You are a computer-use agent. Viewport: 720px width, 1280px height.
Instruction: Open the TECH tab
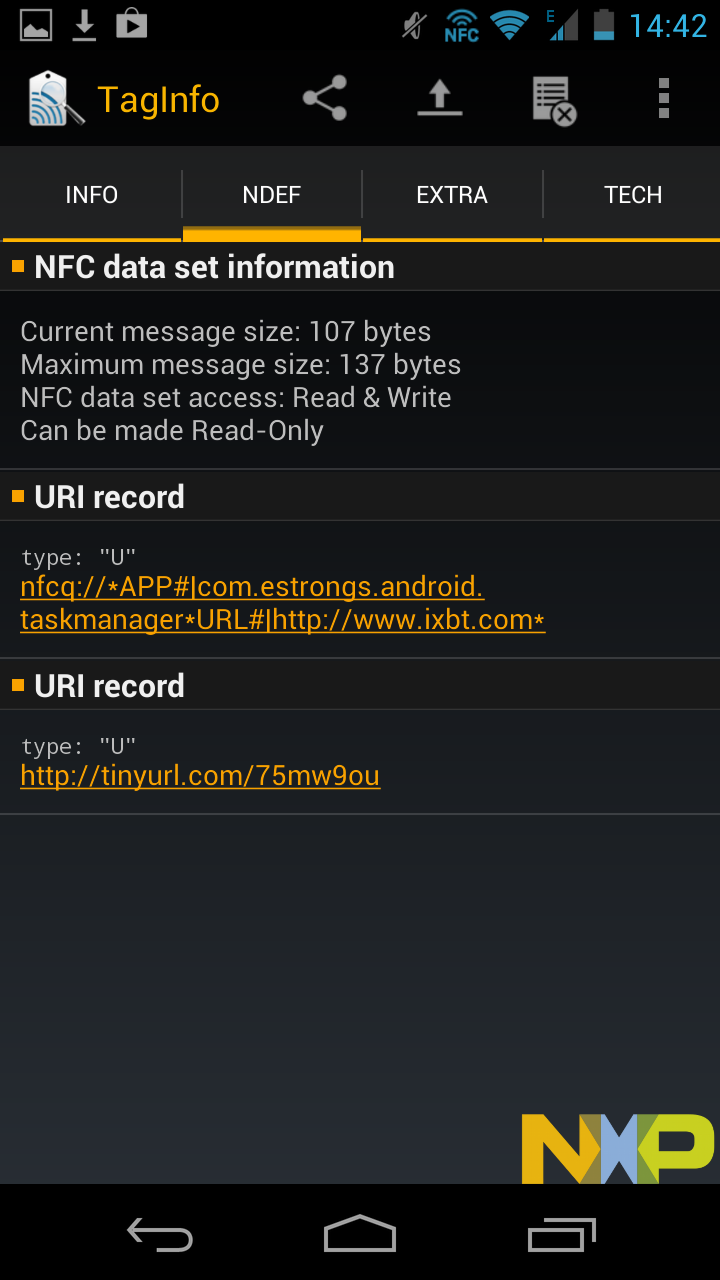coord(633,195)
